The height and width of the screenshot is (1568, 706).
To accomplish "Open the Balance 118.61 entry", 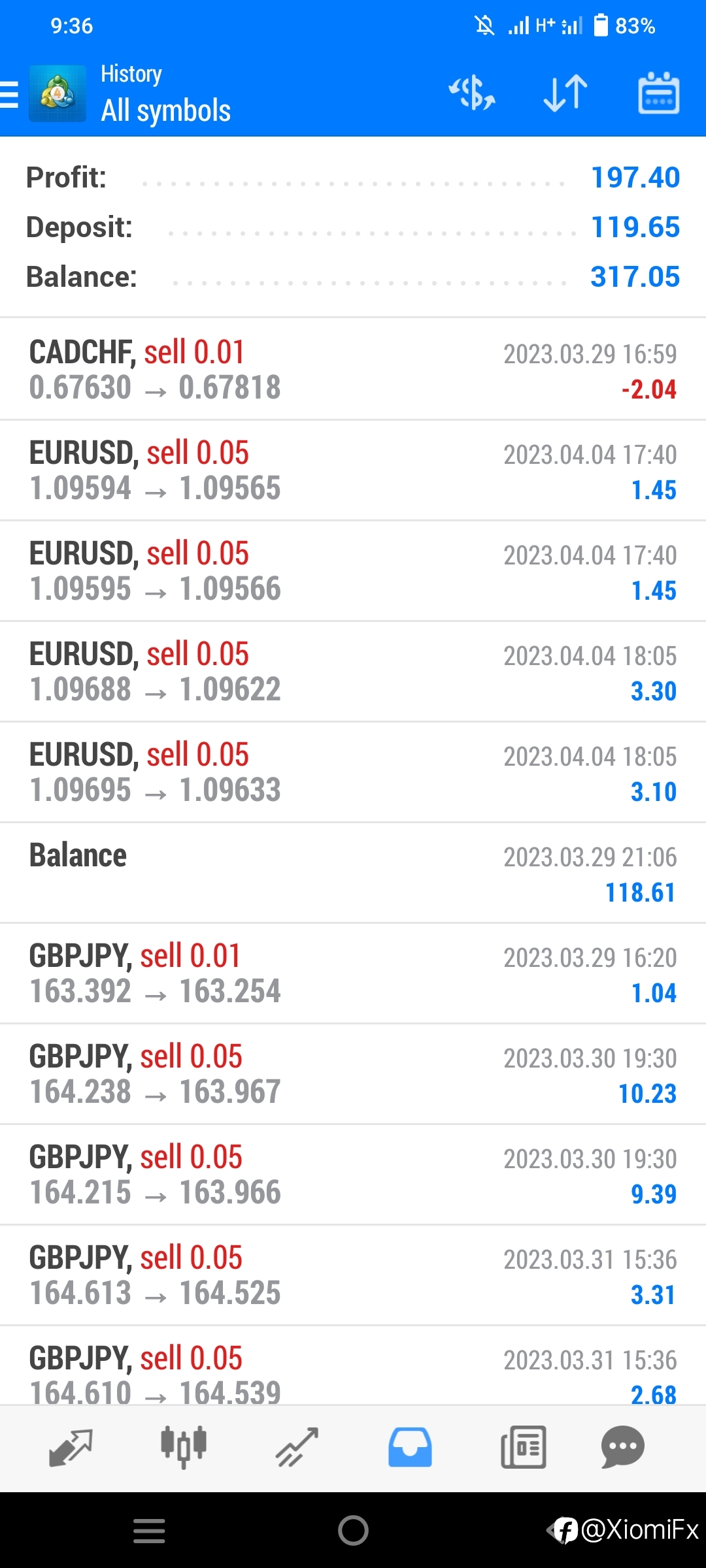I will [x=353, y=872].
